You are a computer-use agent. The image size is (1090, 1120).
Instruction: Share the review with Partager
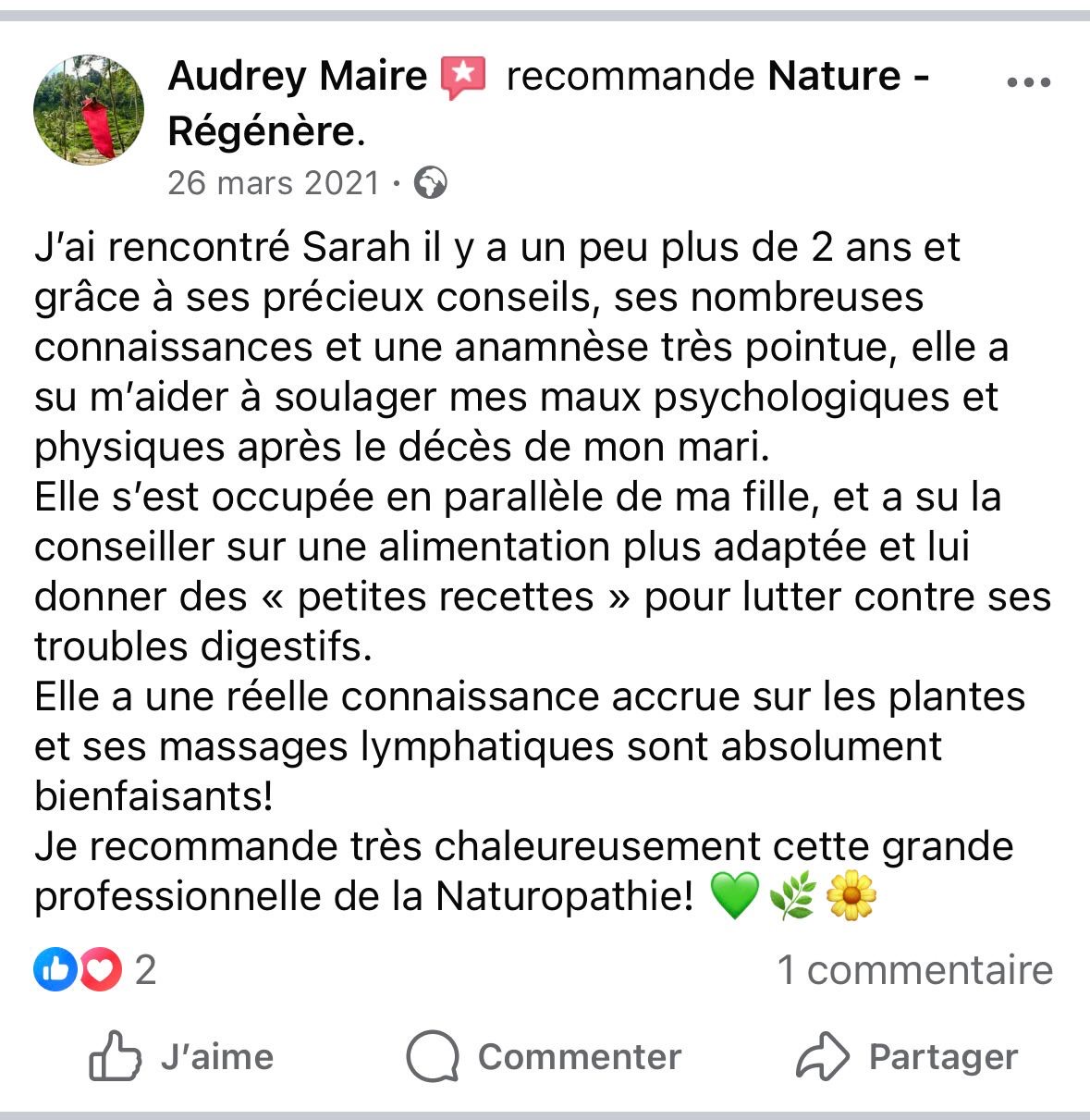[x=907, y=1056]
